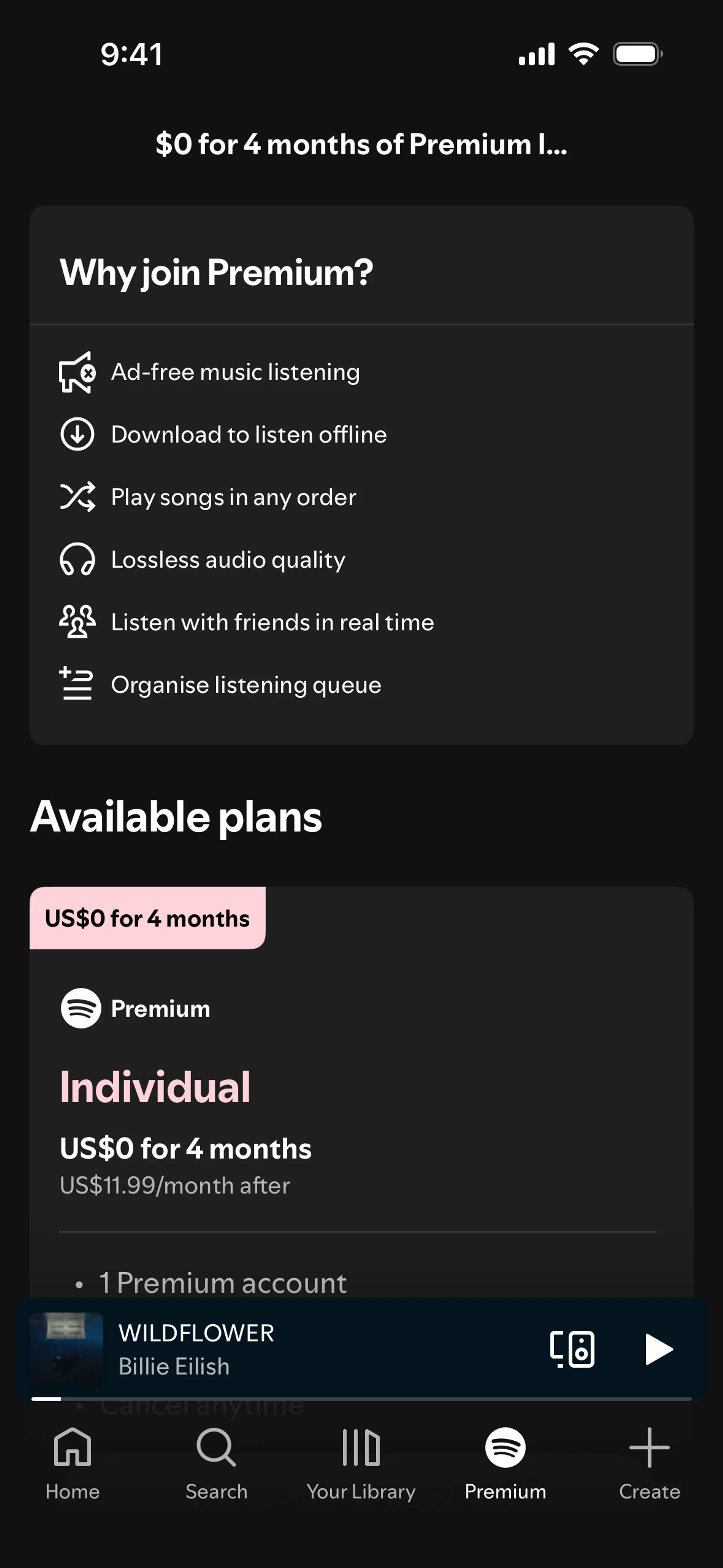
Task: Open the connect to a device icon
Action: pyautogui.click(x=572, y=1349)
